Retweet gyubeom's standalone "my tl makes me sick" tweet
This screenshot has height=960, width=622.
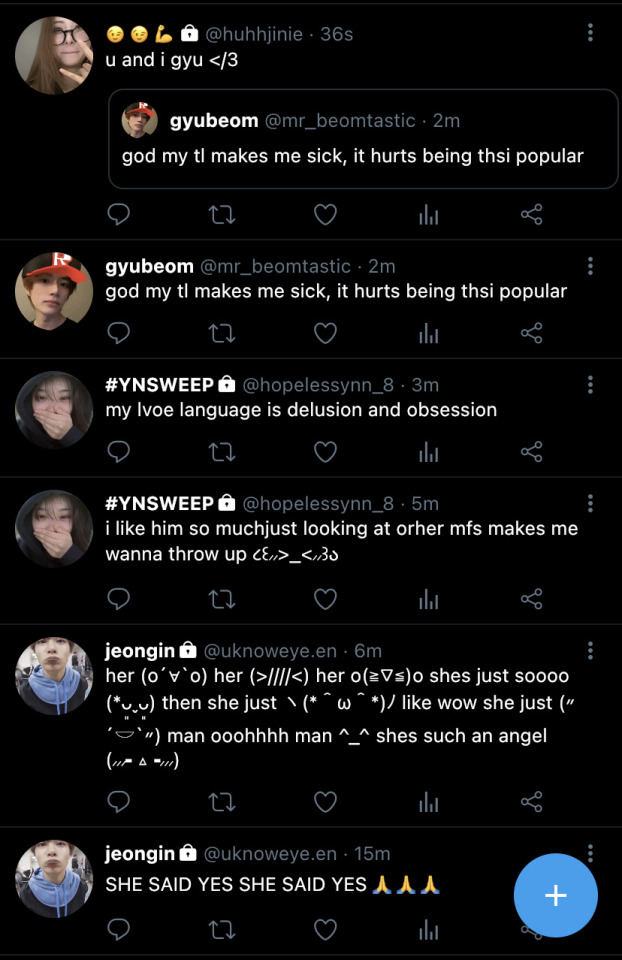pos(221,333)
